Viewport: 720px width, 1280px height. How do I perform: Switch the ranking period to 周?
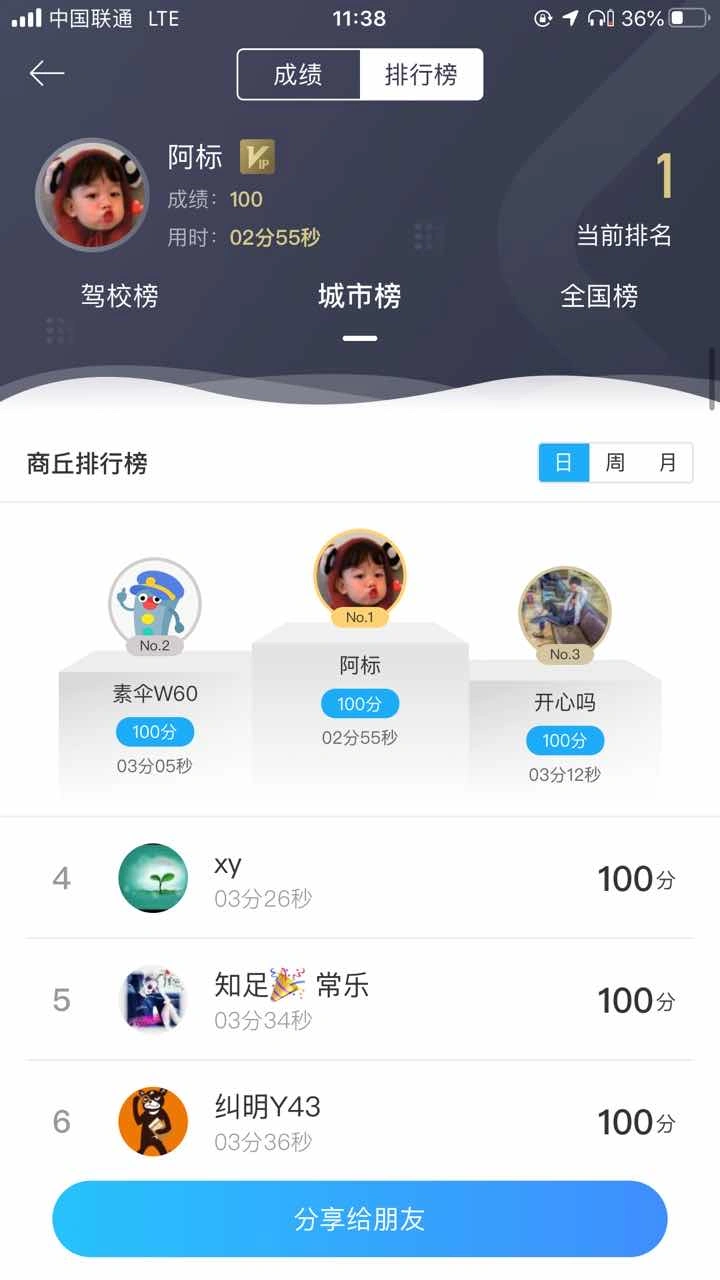(615, 463)
